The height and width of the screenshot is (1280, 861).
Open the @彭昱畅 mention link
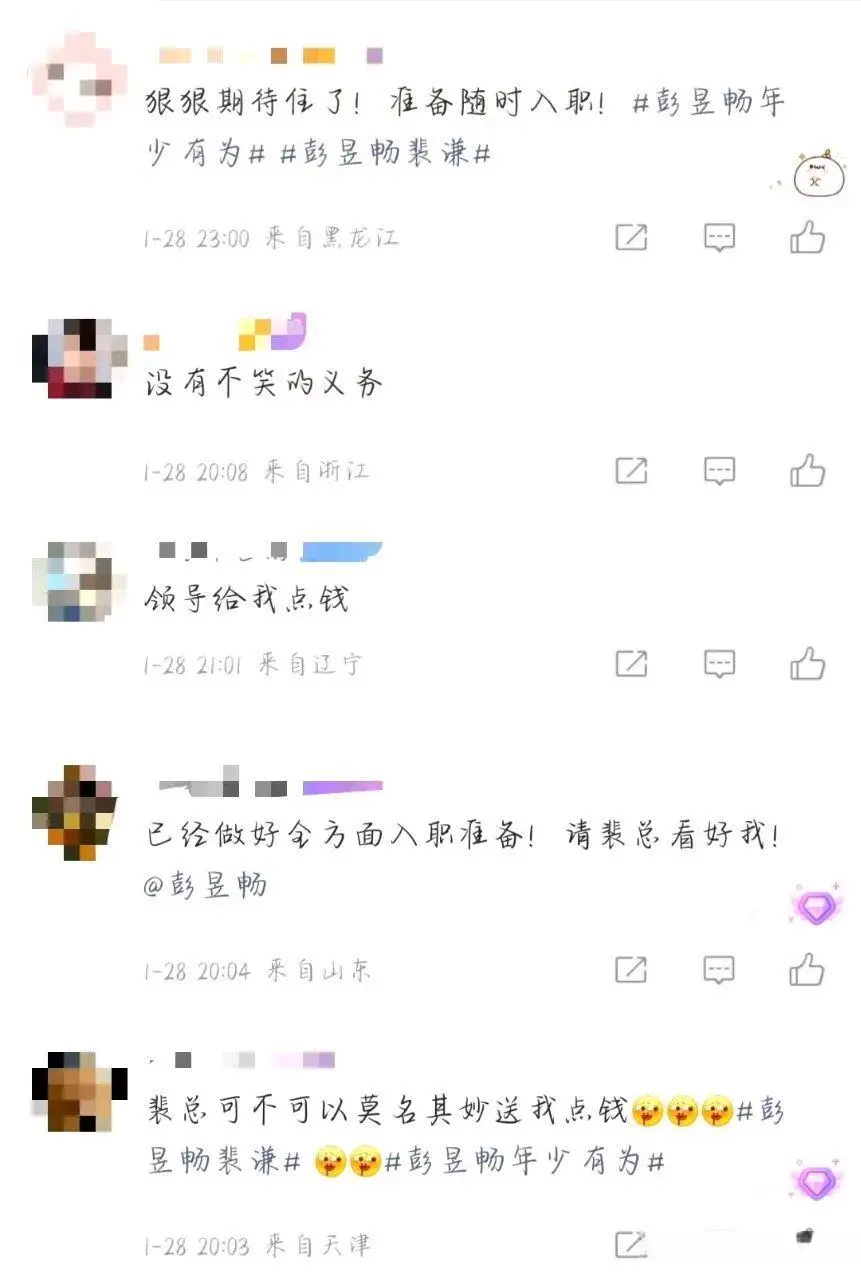(206, 886)
